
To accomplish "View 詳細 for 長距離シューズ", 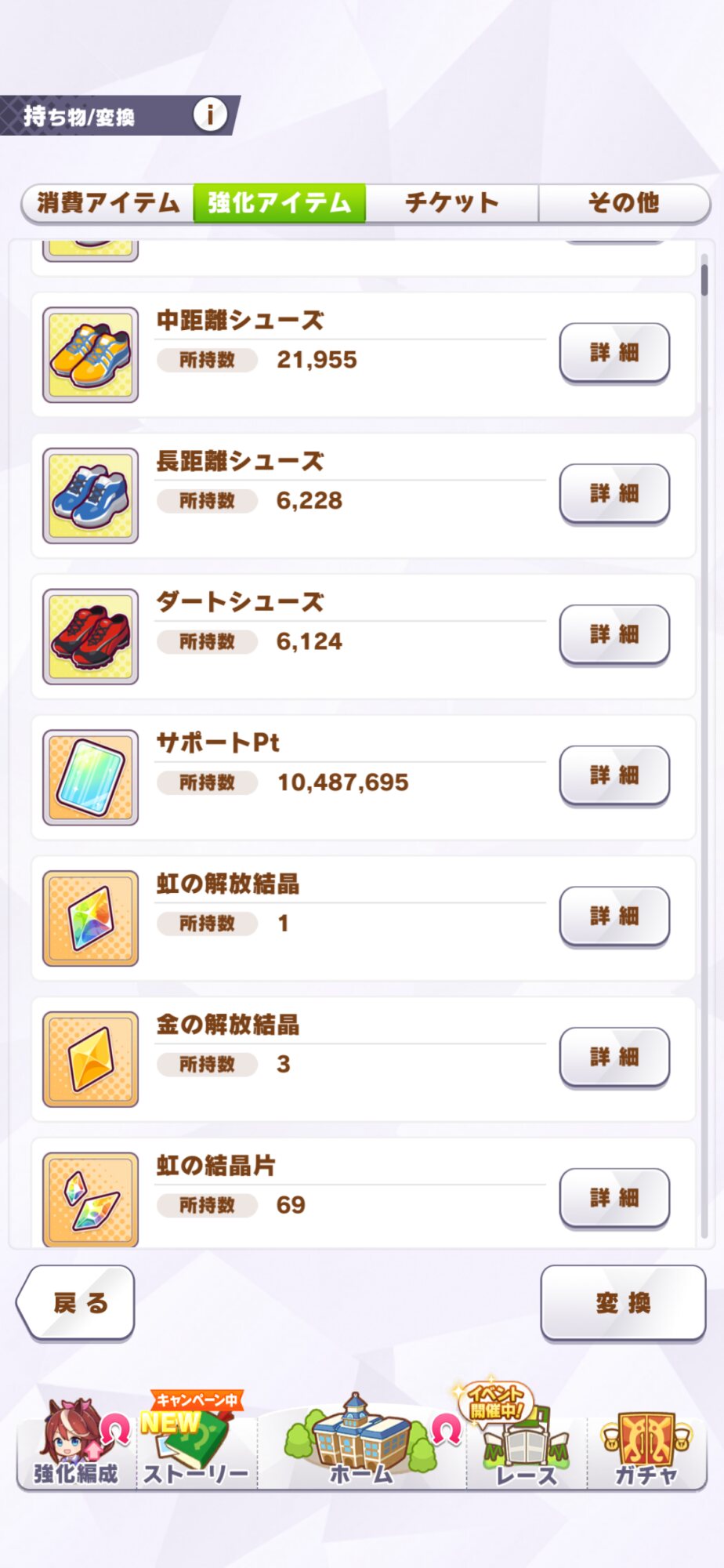I will (614, 494).
